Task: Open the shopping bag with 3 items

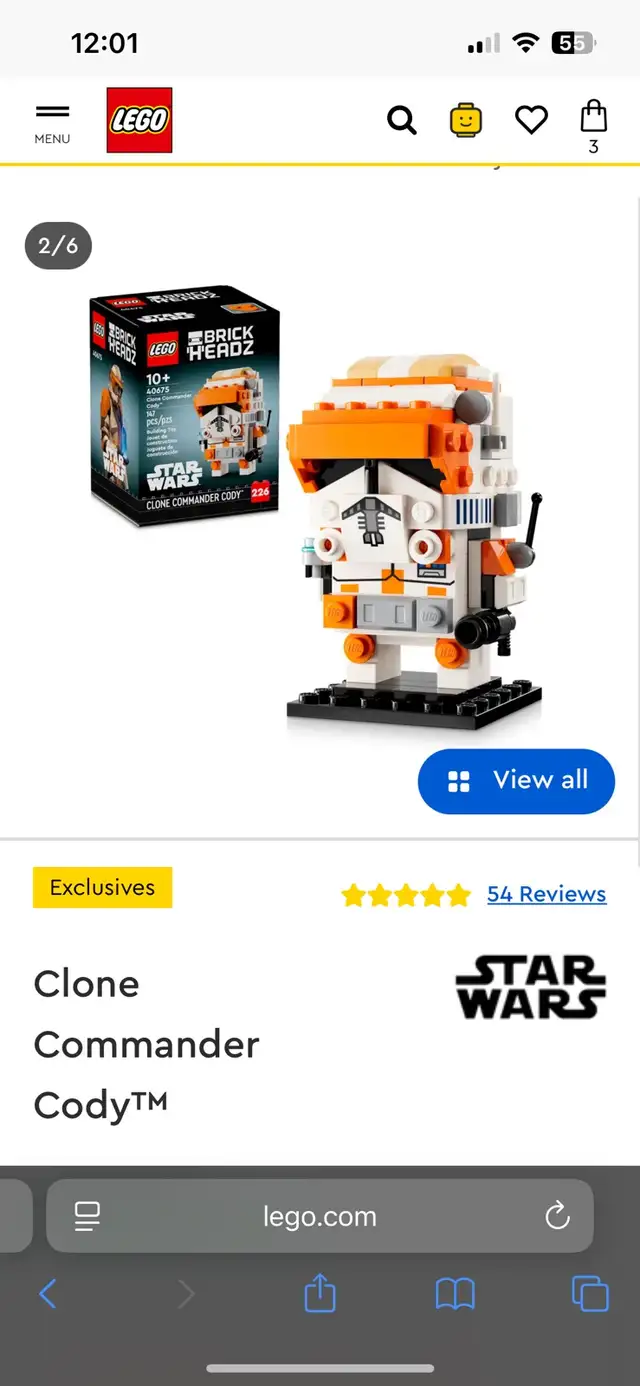Action: [594, 125]
